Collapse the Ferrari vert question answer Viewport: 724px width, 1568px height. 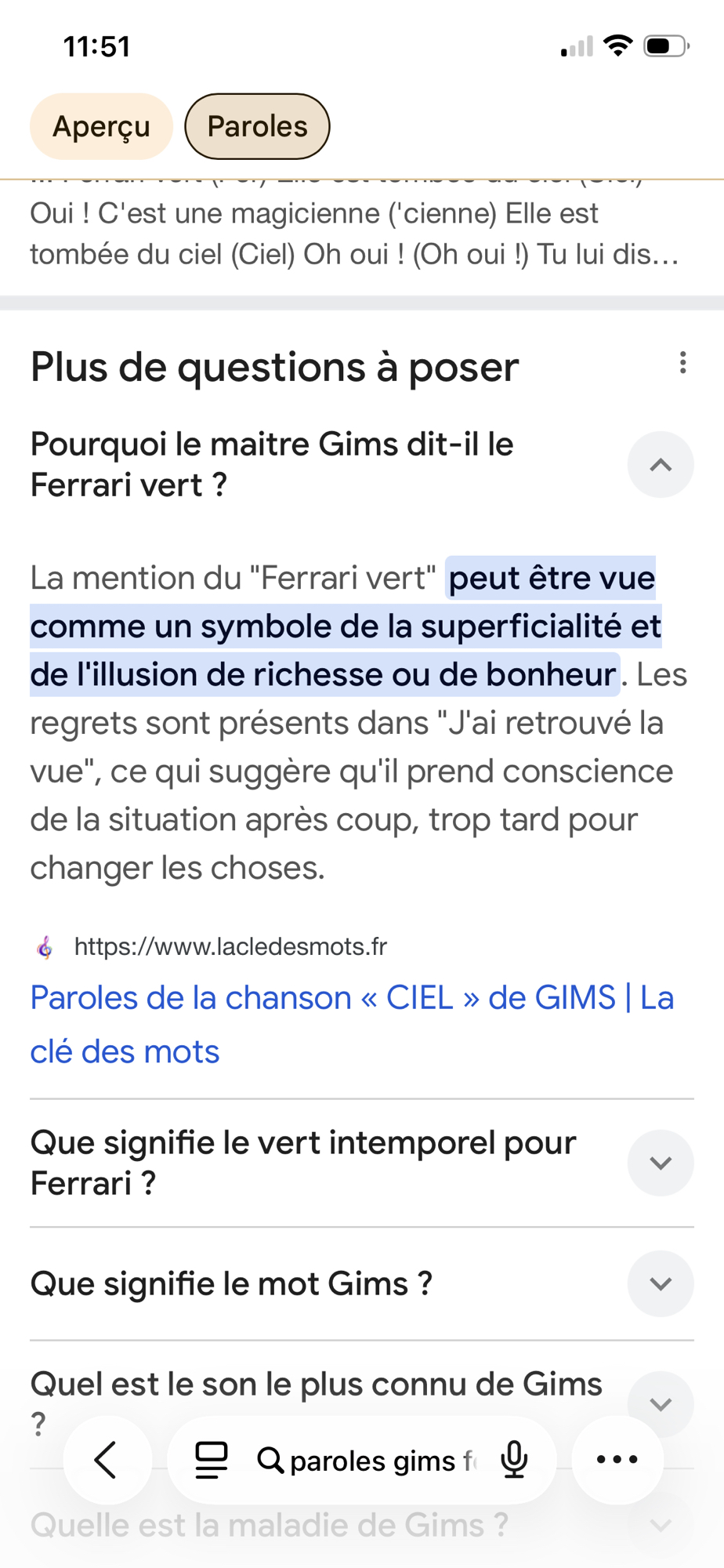click(x=660, y=465)
